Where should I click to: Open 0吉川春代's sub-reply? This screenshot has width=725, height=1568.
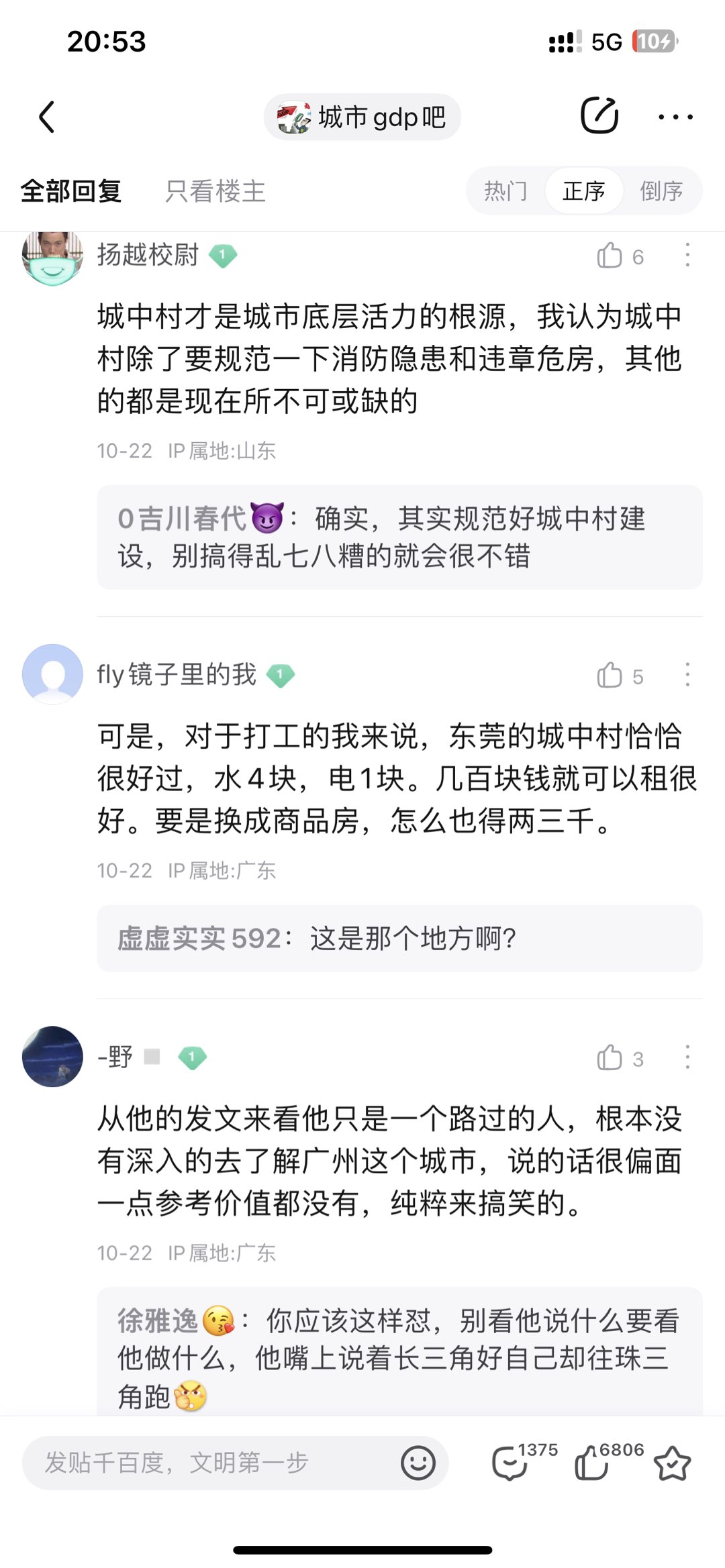pyautogui.click(x=399, y=537)
